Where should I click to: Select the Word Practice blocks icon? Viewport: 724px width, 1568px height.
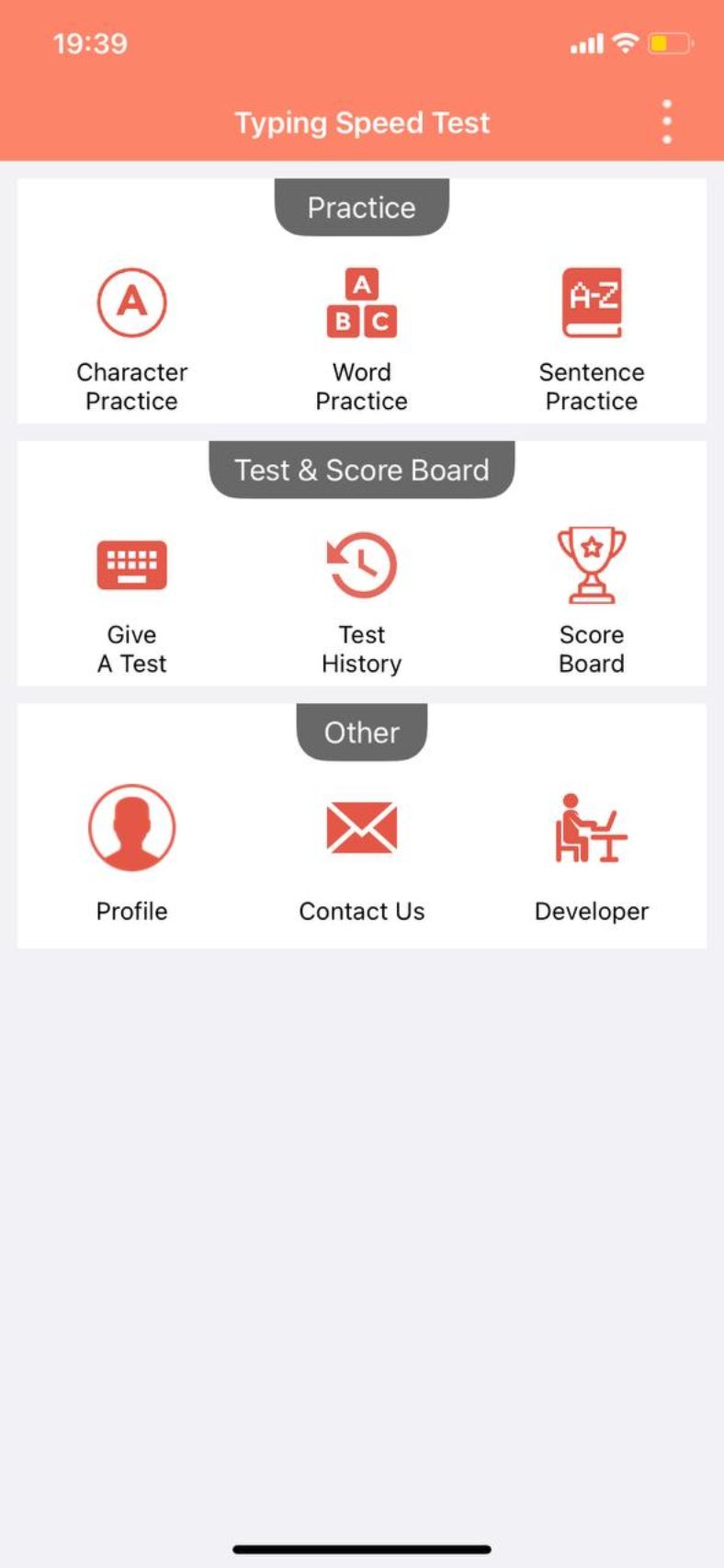click(361, 303)
